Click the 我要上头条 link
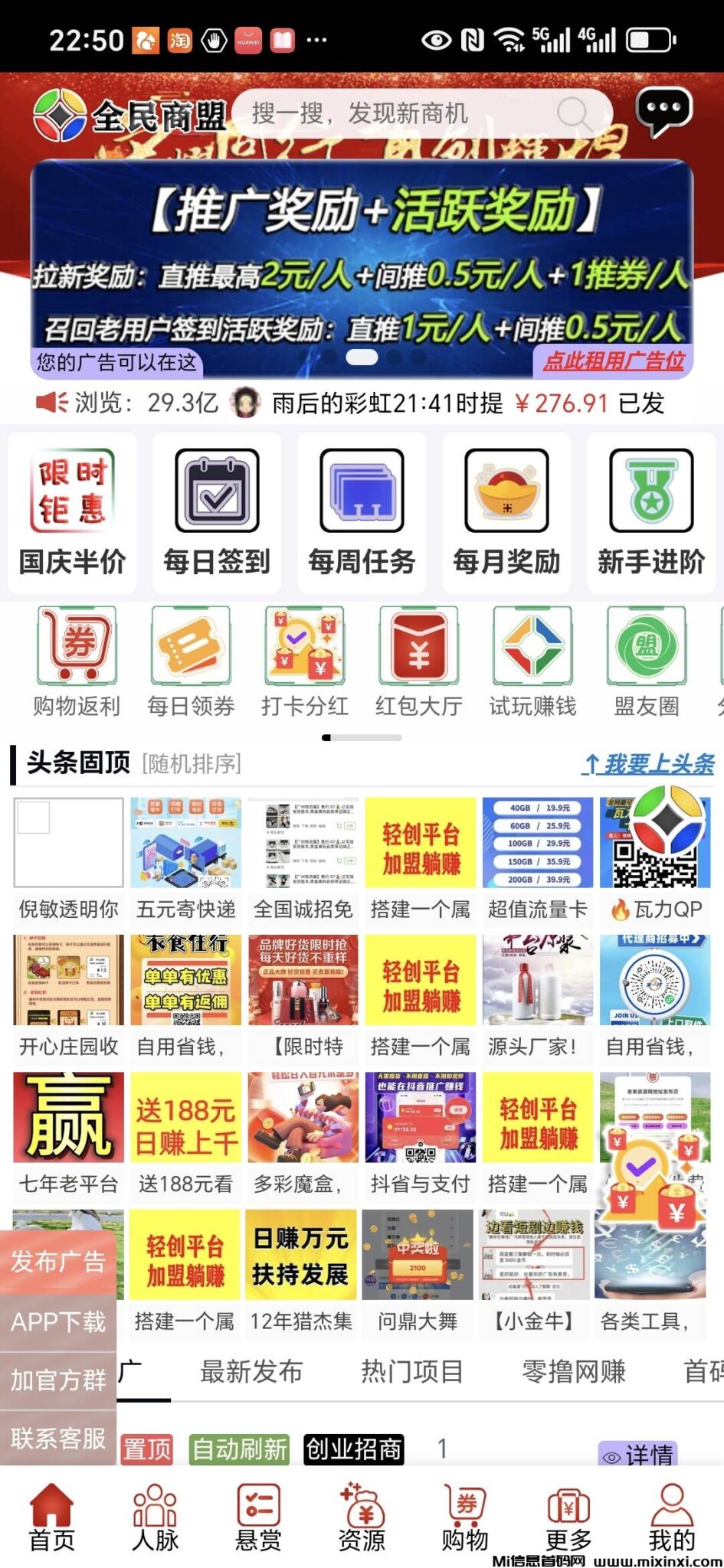 [650, 763]
